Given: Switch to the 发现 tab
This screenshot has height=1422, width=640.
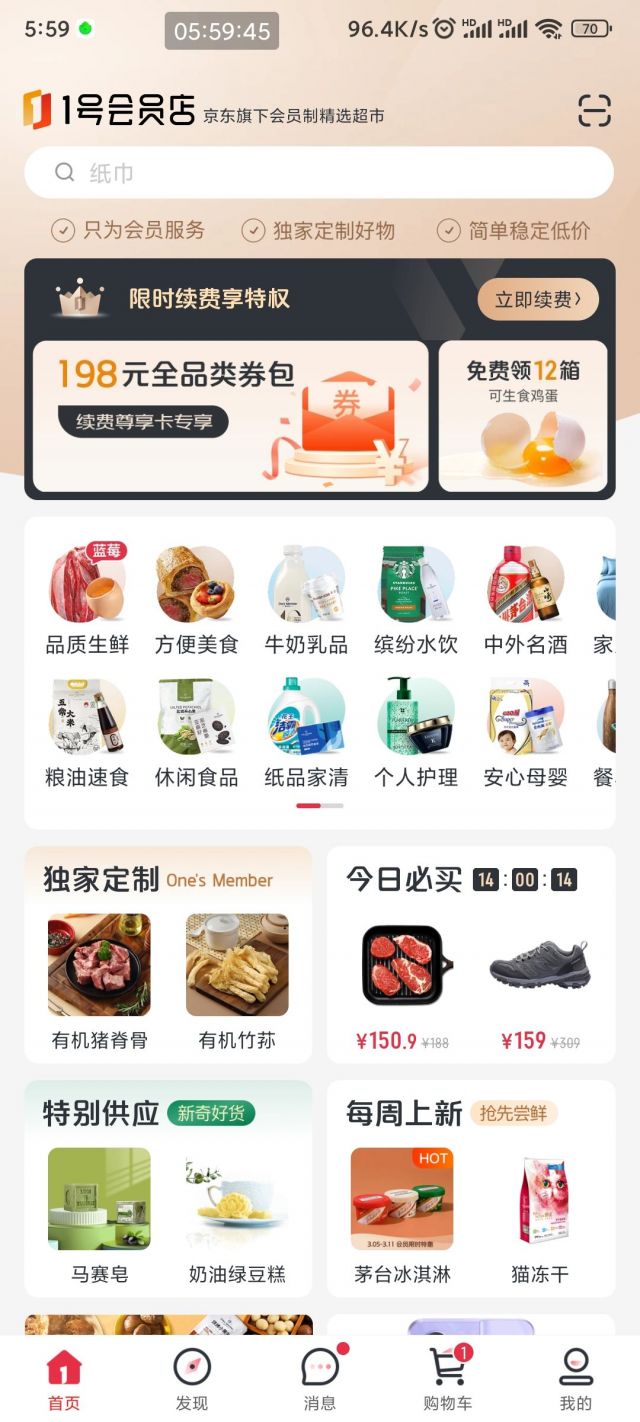Looking at the screenshot, I should (192, 1379).
